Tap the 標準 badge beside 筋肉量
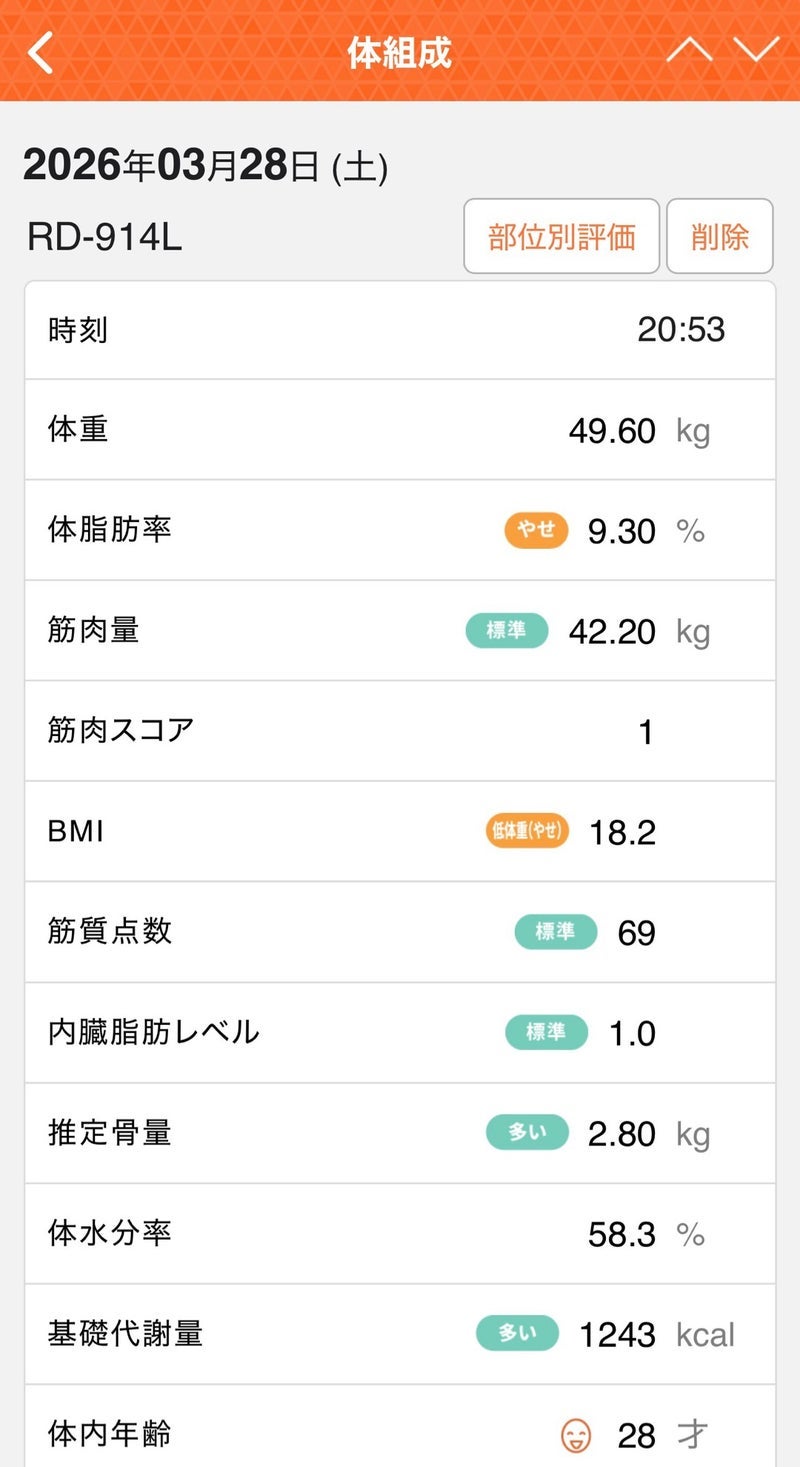Screen dimensions: 800x1467 506,631
